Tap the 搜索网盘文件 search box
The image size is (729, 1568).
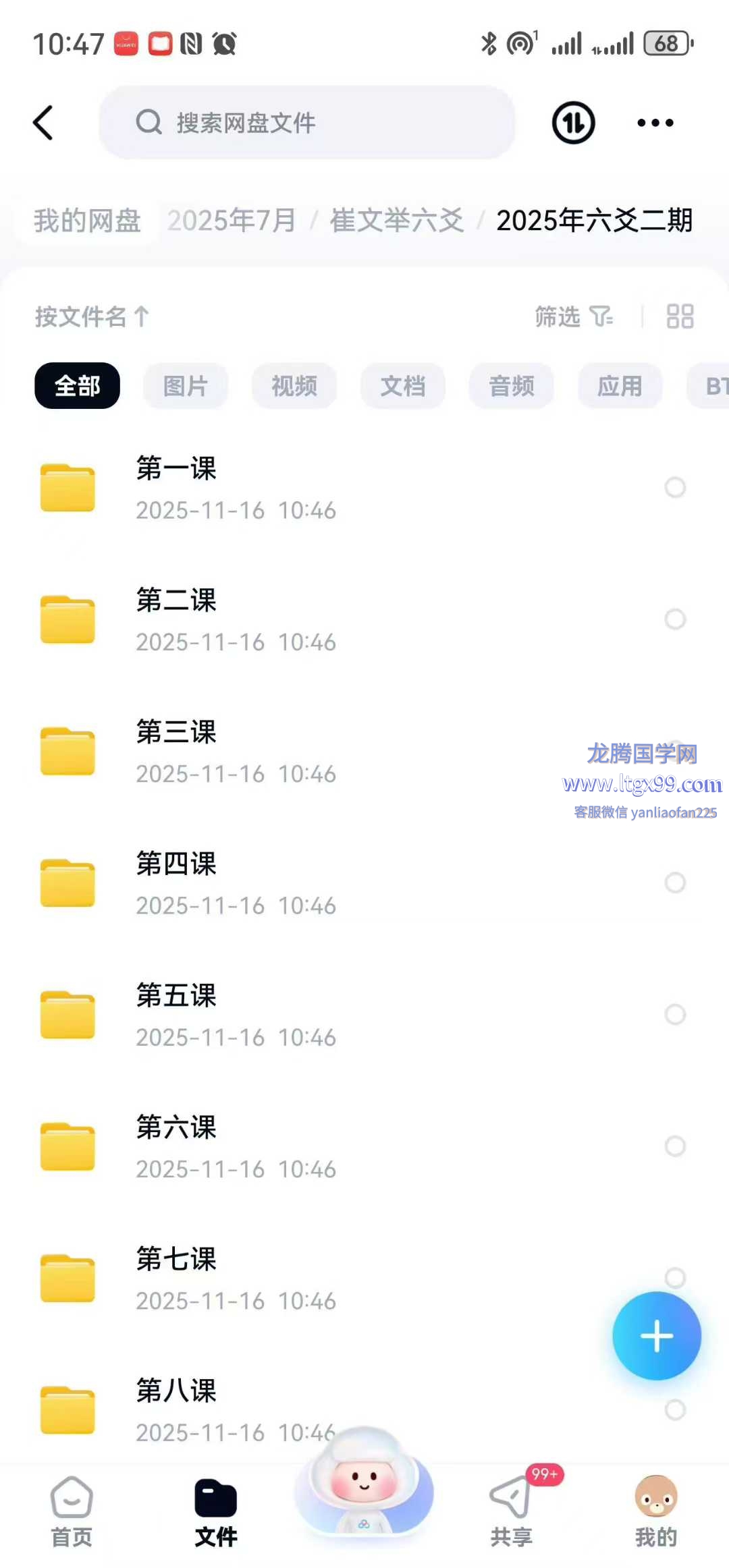307,123
